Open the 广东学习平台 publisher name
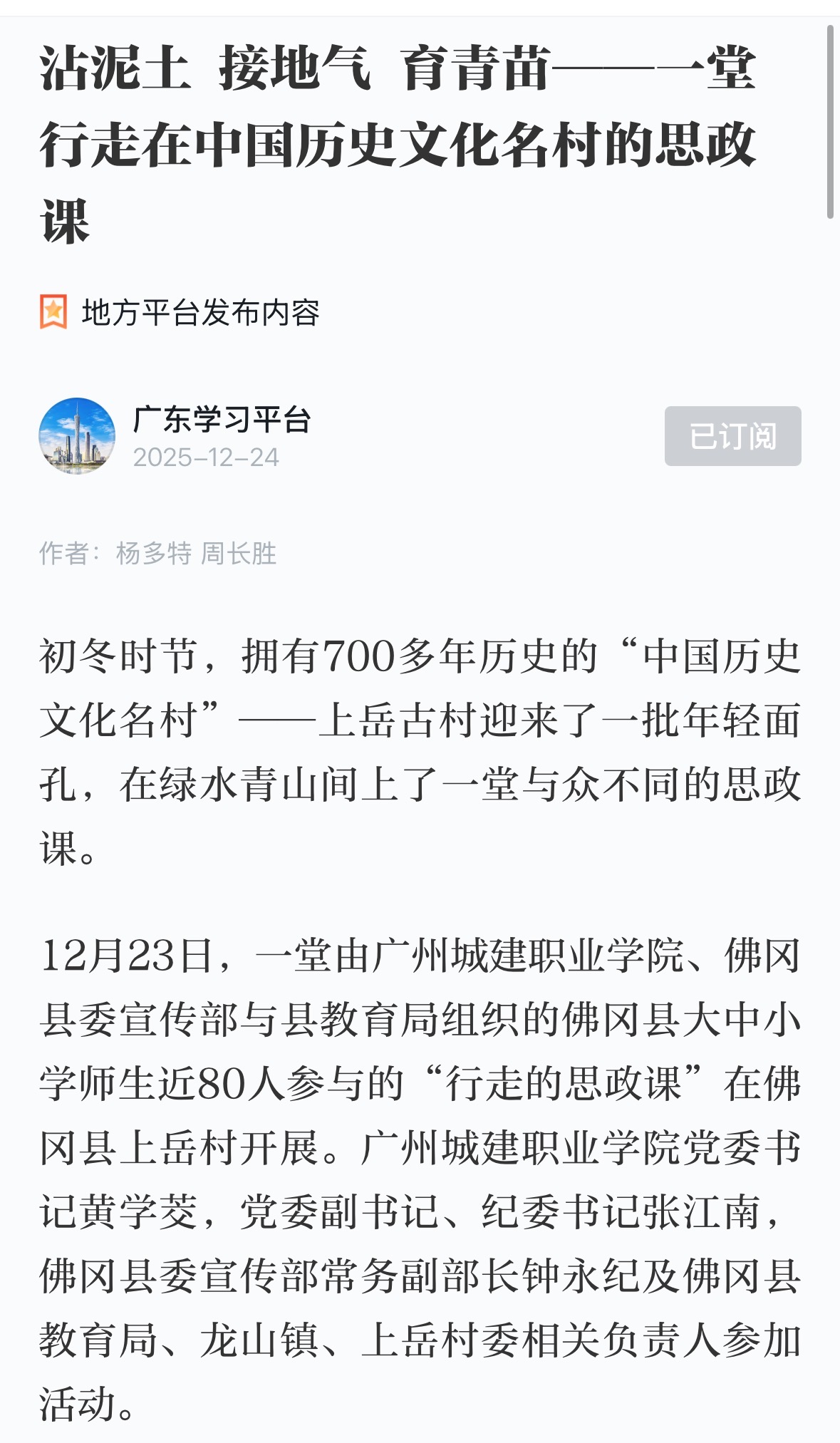 click(222, 420)
